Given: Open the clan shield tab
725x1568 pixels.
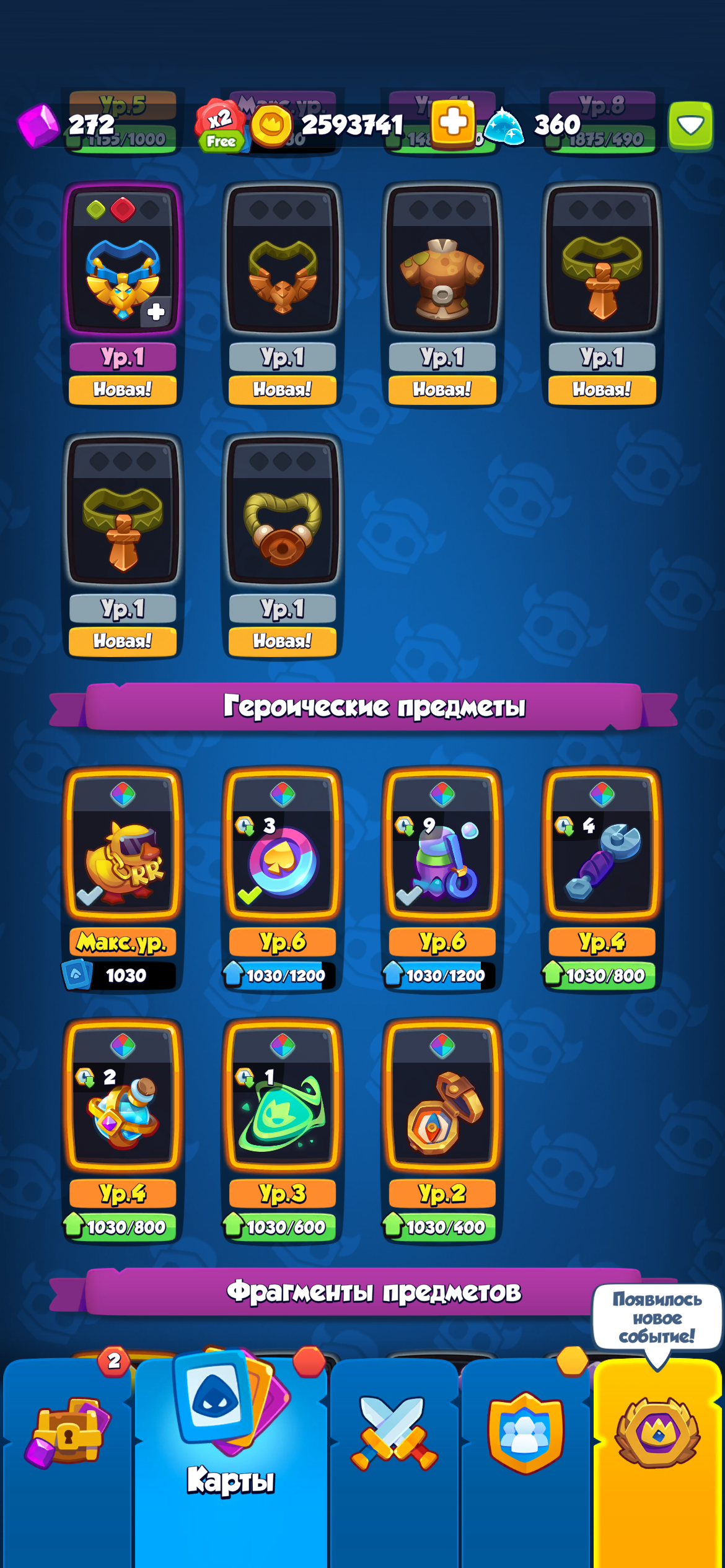Looking at the screenshot, I should coord(525,1437).
